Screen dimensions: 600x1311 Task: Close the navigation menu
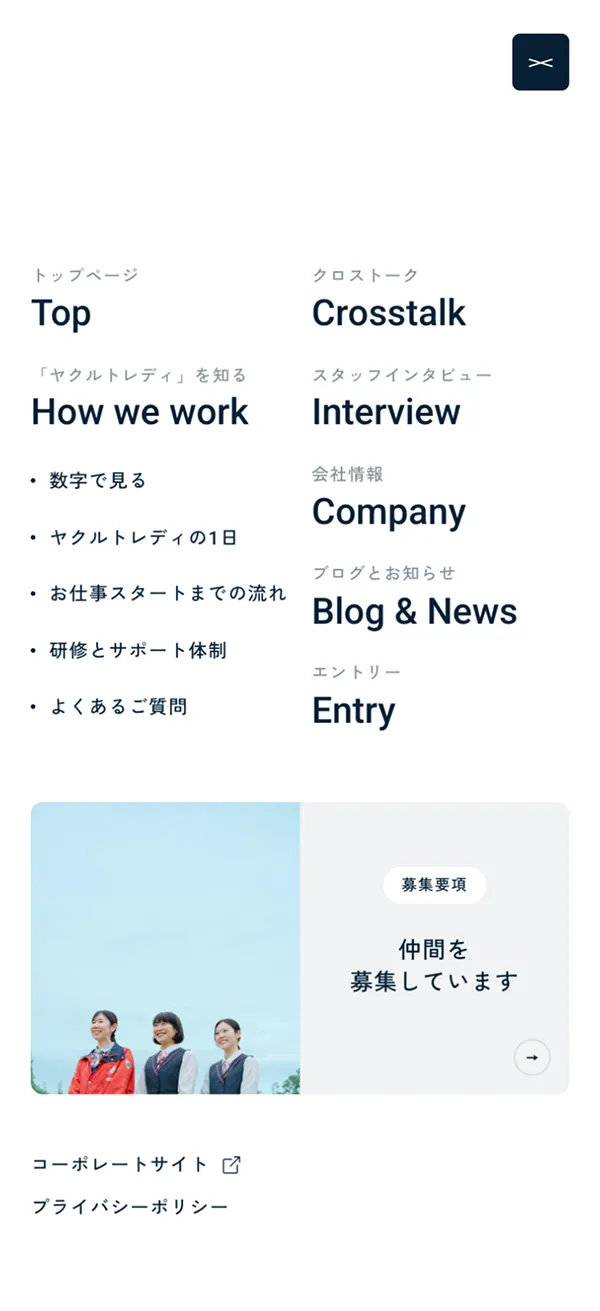pos(540,62)
